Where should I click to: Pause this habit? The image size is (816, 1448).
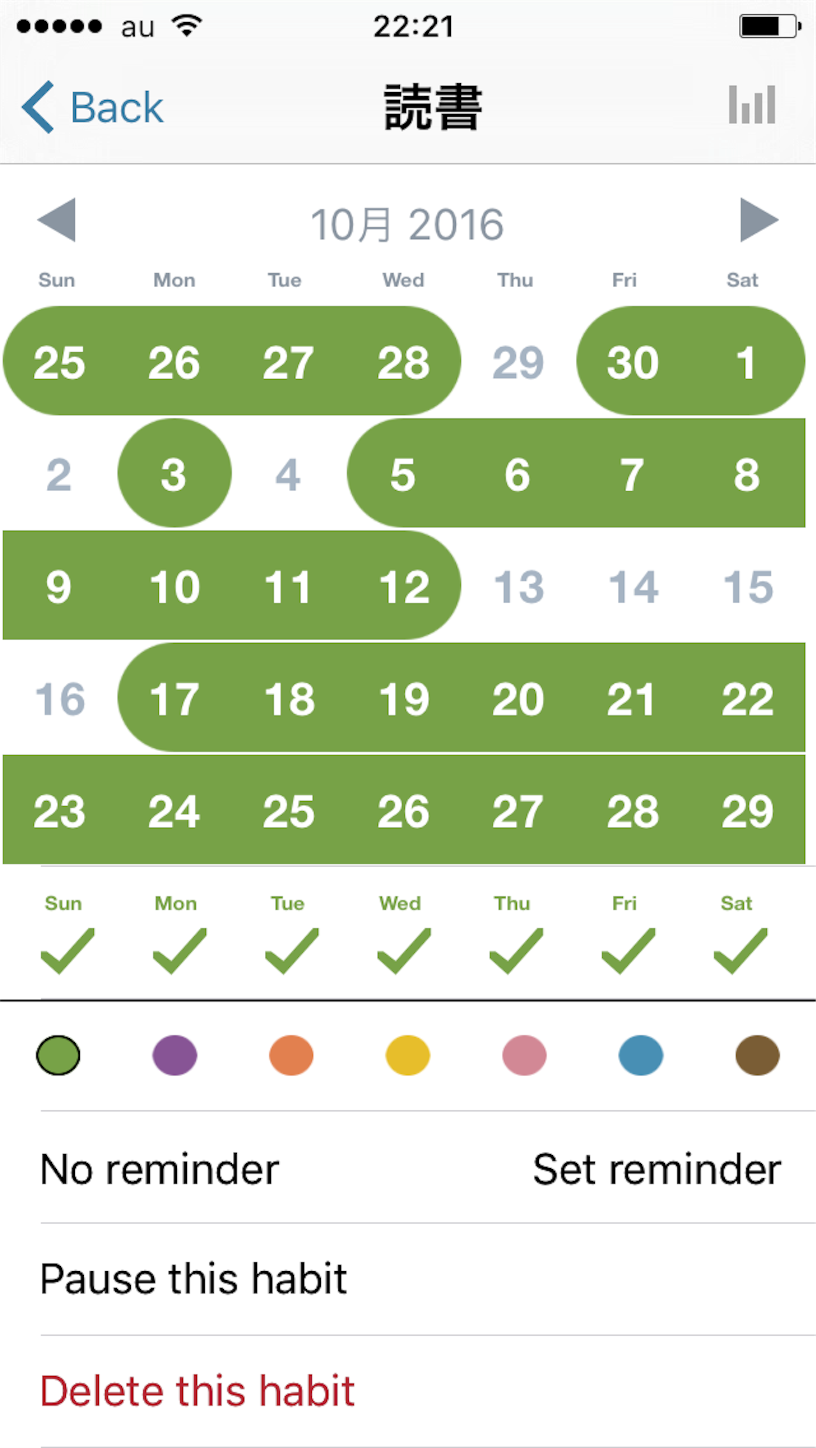point(428,1279)
